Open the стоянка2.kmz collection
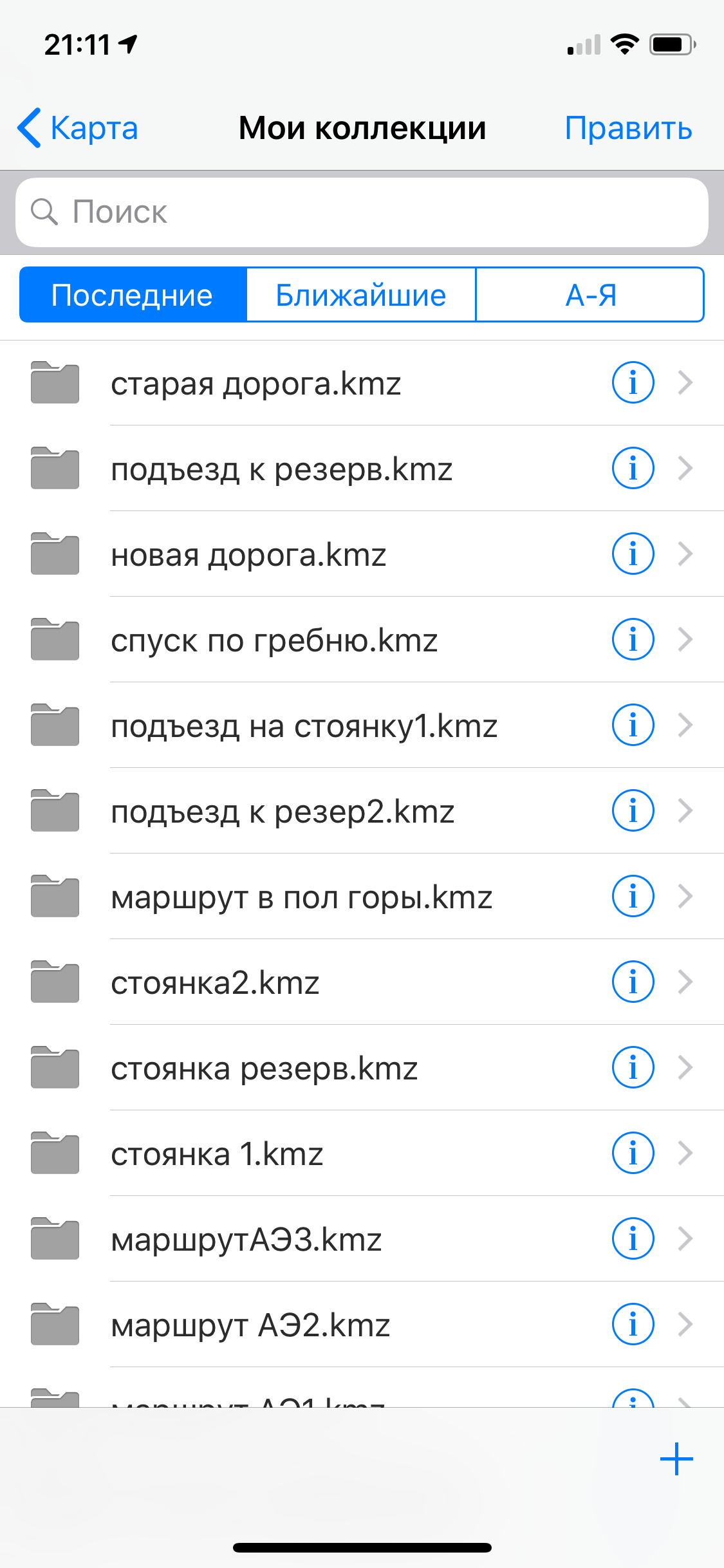 [362, 982]
